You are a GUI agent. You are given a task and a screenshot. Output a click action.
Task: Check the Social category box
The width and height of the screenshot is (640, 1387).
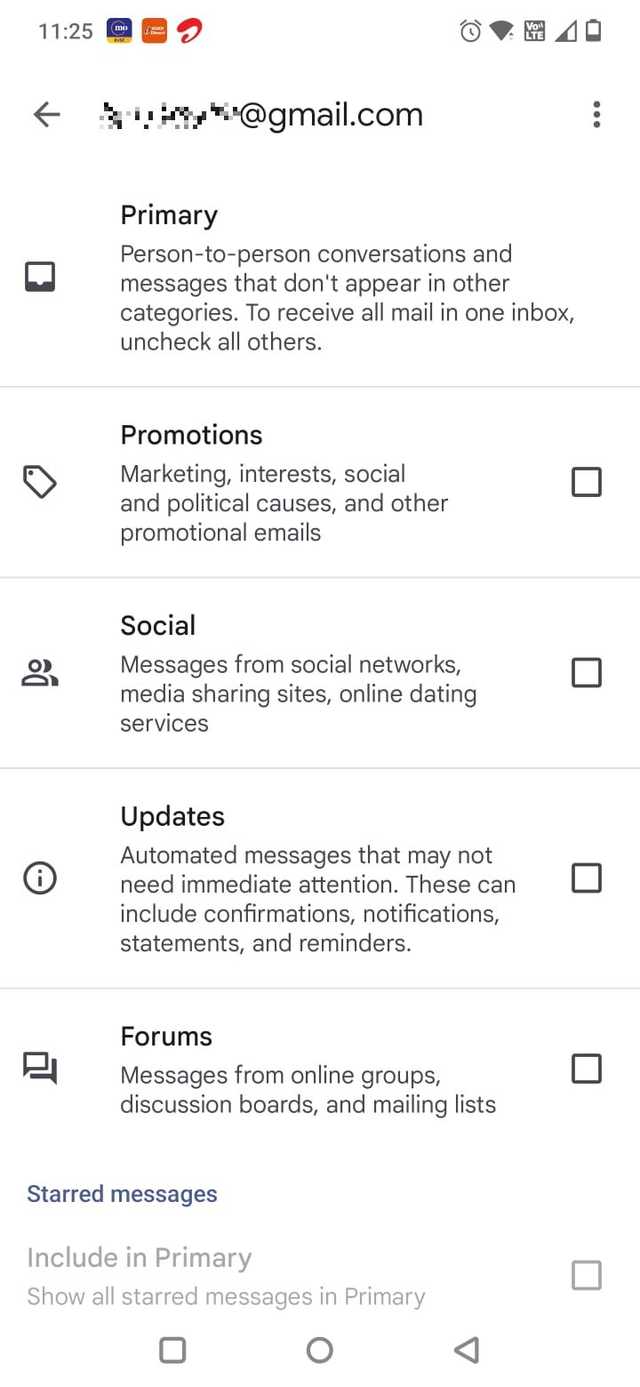(x=586, y=672)
